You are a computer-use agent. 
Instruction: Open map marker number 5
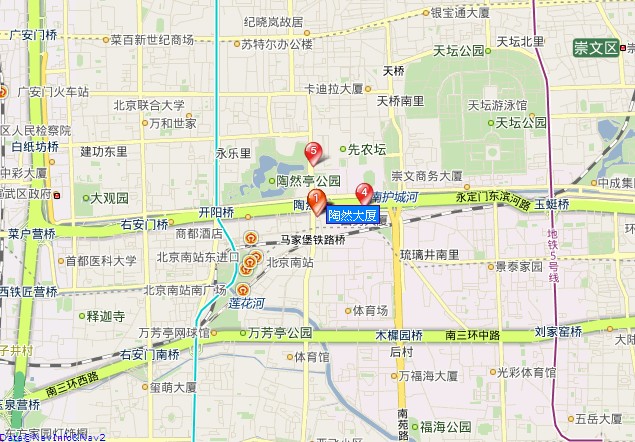314,152
